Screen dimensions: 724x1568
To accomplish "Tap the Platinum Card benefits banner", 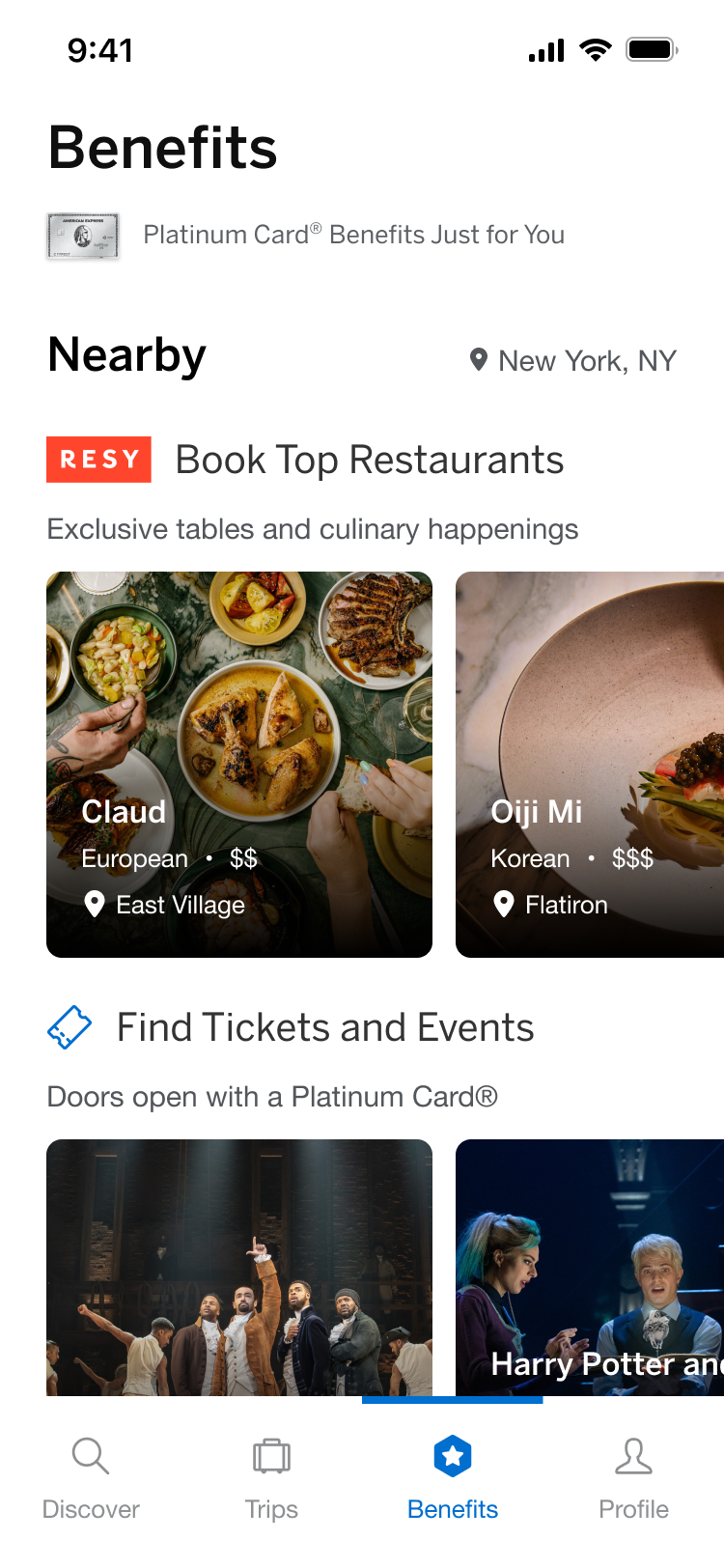I will pyautogui.click(x=306, y=236).
